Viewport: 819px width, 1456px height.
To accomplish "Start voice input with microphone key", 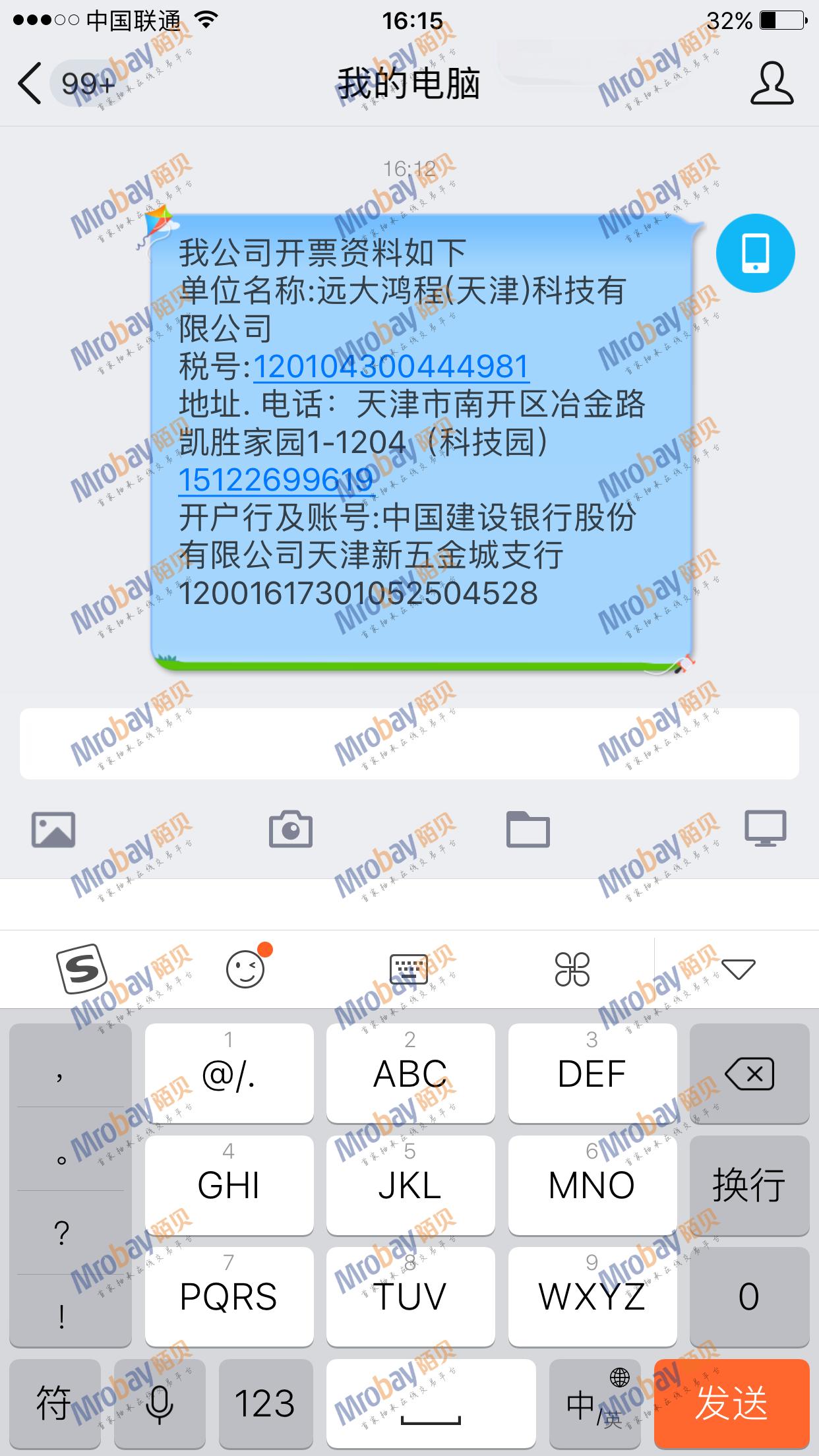I will pyautogui.click(x=159, y=1403).
